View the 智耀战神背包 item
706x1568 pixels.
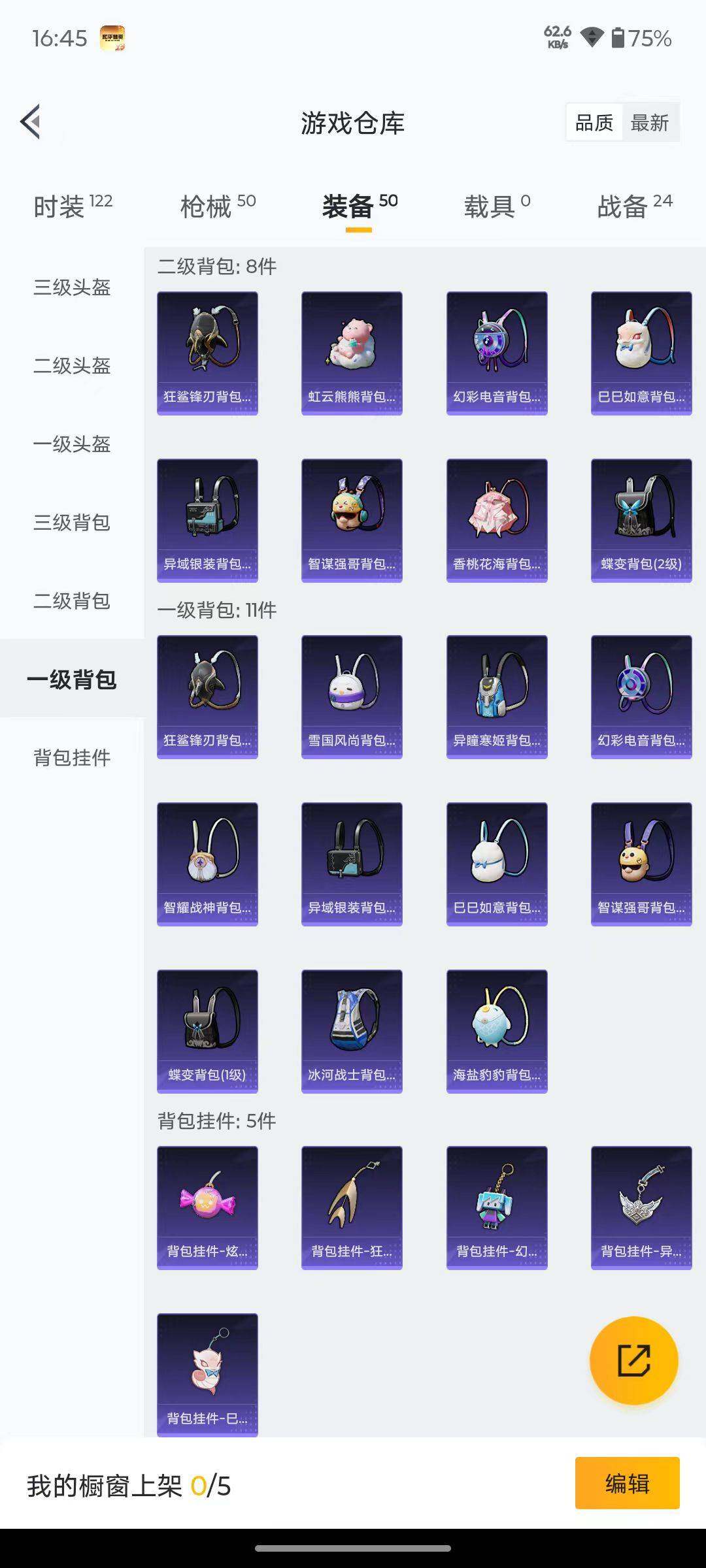207,864
